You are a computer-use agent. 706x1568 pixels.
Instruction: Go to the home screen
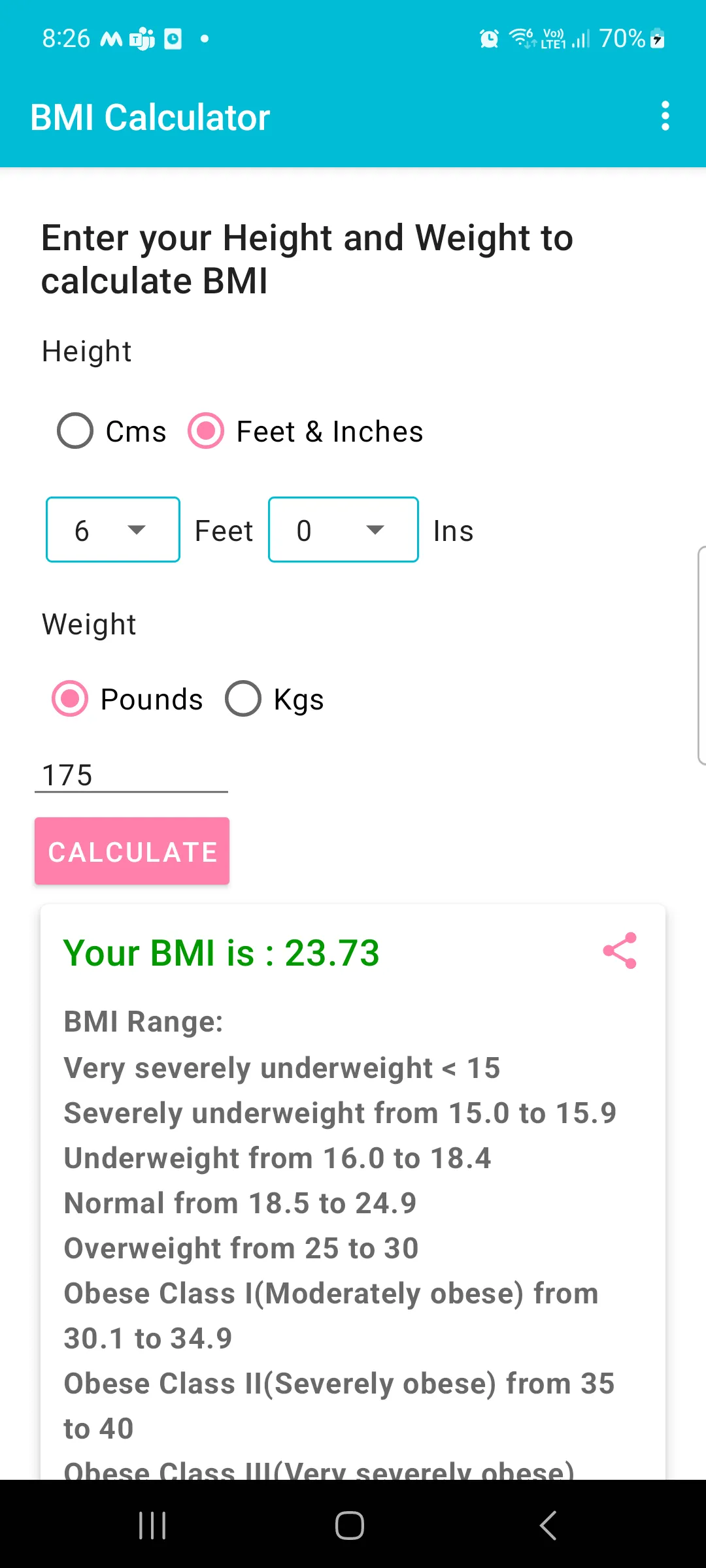coord(350,1526)
